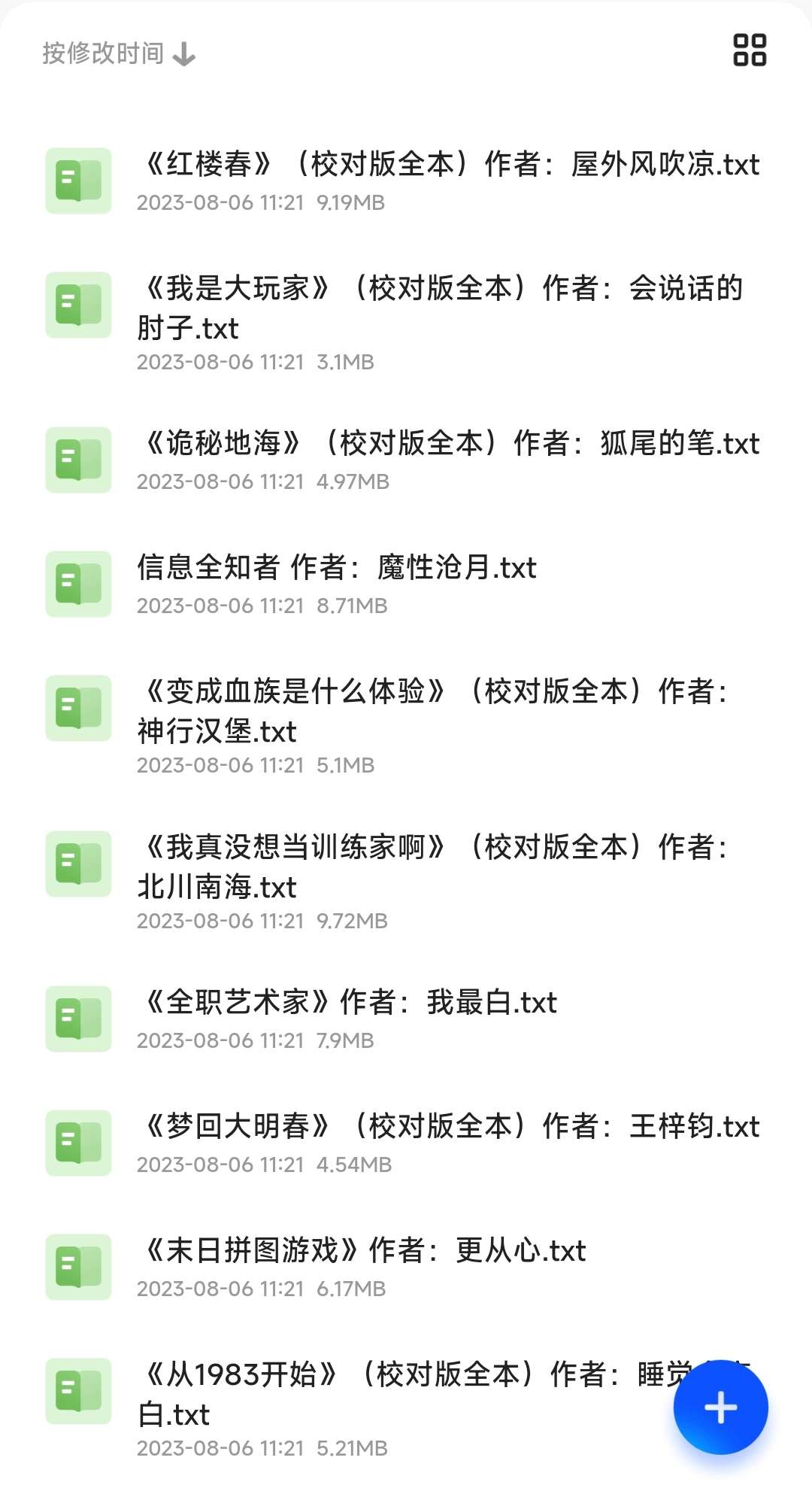Switch to grid view layout

pos(749,50)
